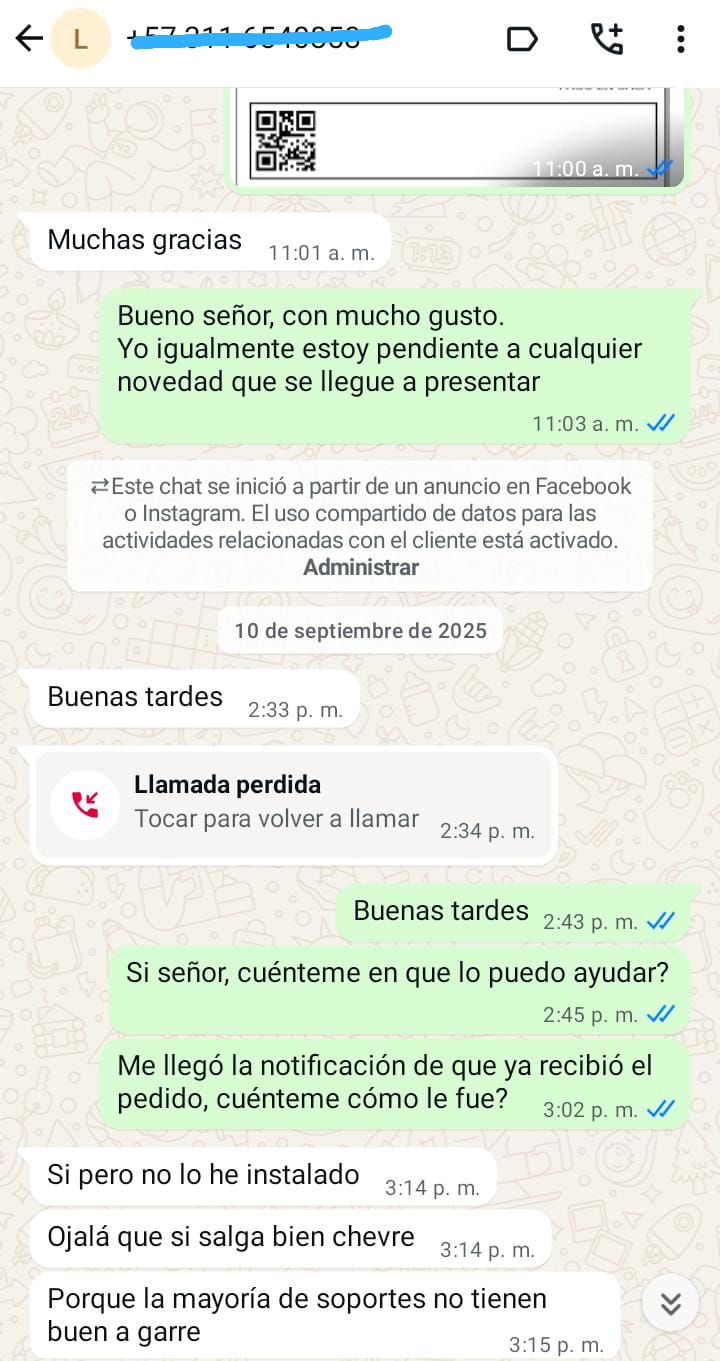Screen dimensions: 720x1361
Task: Start a video call with the camera icon
Action: tap(522, 38)
